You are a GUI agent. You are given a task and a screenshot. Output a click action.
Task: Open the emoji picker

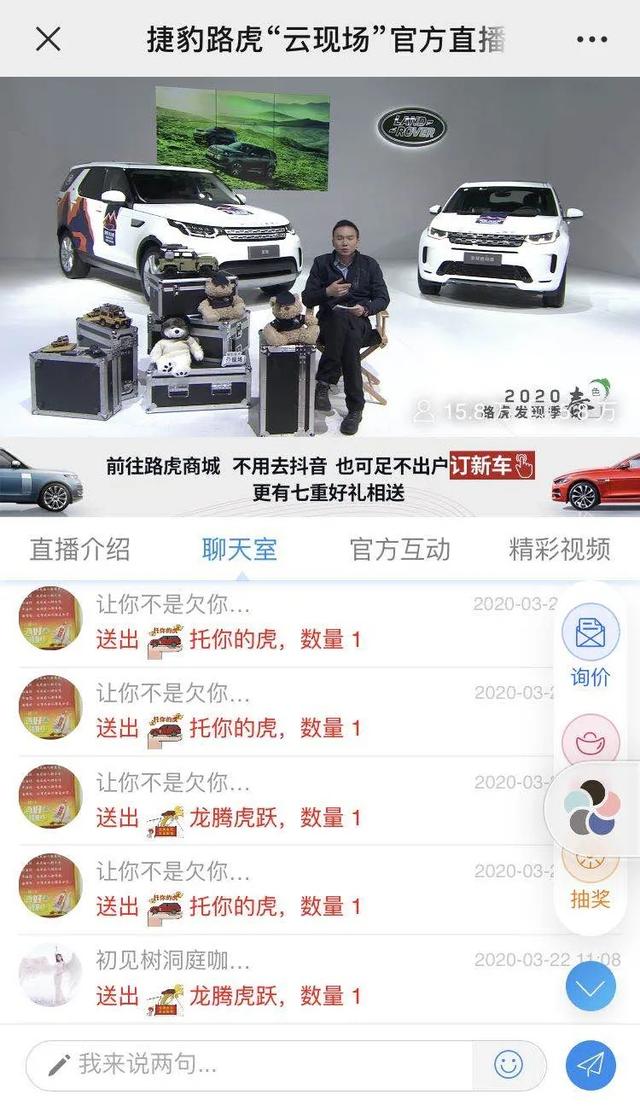tap(509, 1065)
